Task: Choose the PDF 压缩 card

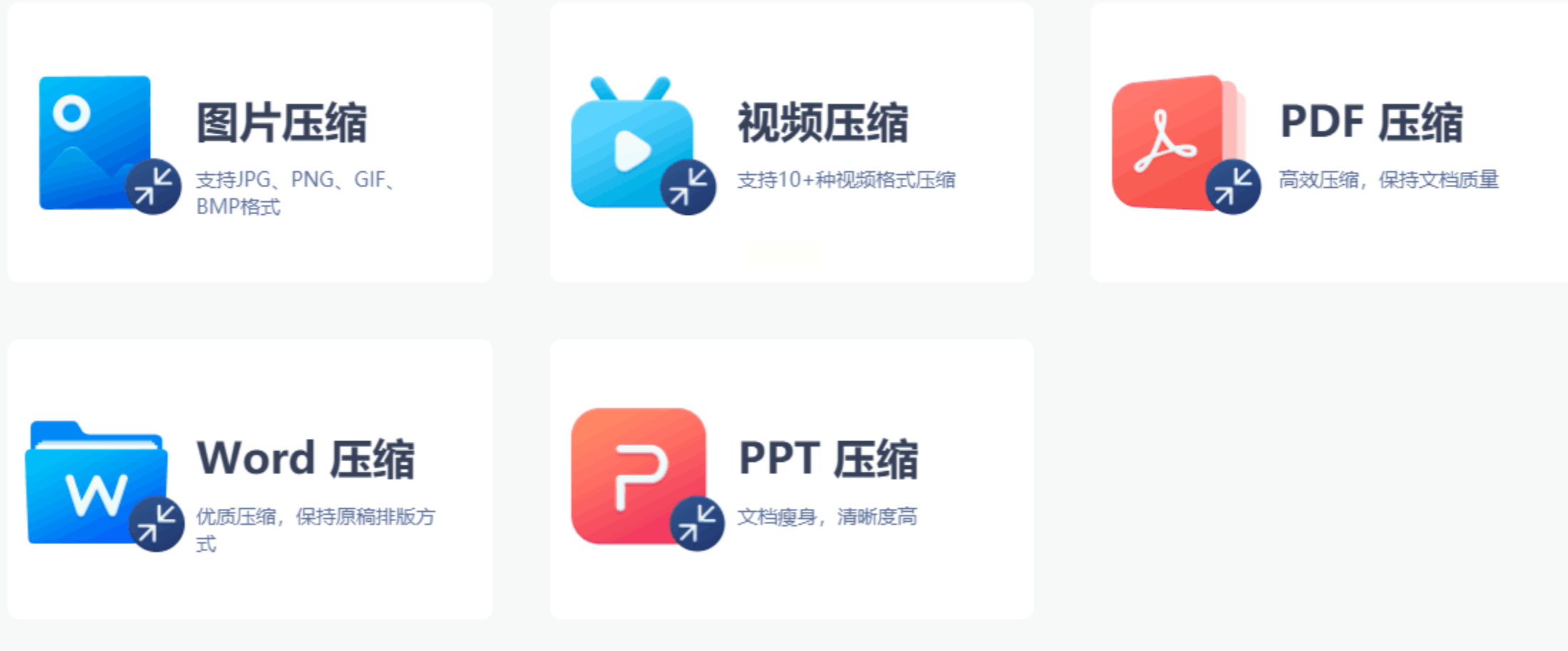Action: tap(1327, 143)
